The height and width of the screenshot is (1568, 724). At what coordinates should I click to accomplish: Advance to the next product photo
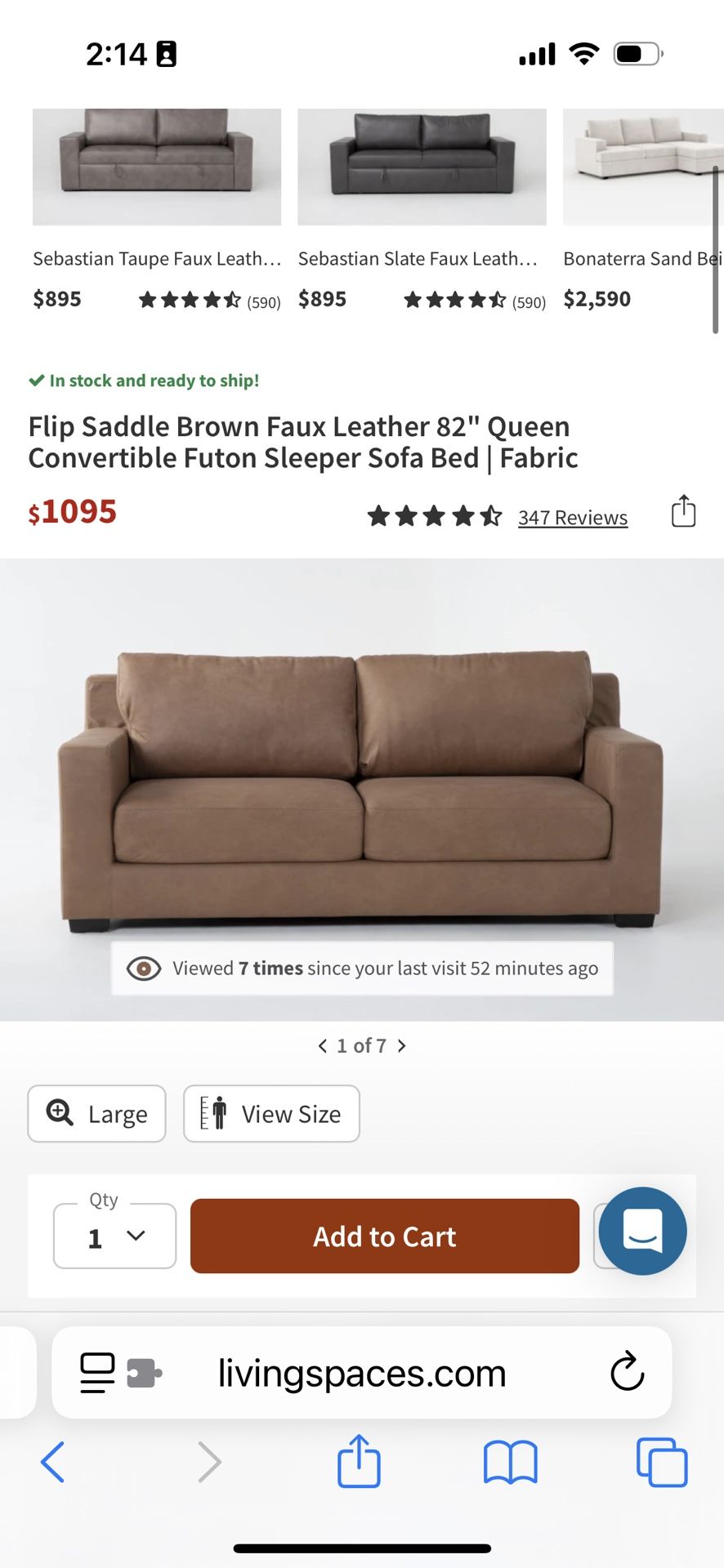(x=401, y=1045)
